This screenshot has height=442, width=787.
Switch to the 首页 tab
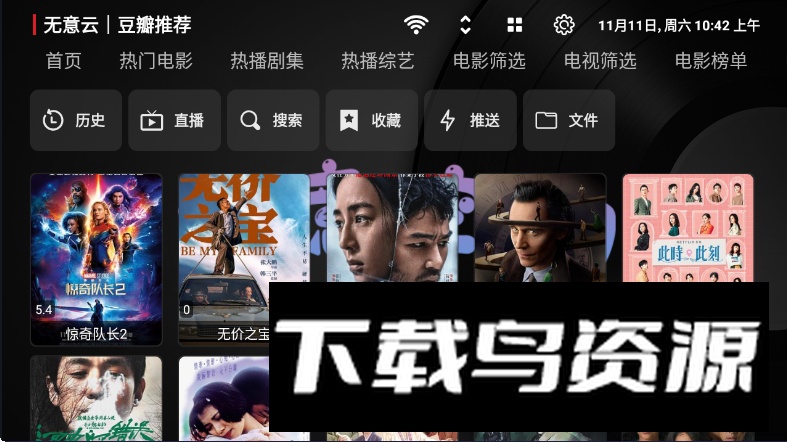click(x=64, y=61)
